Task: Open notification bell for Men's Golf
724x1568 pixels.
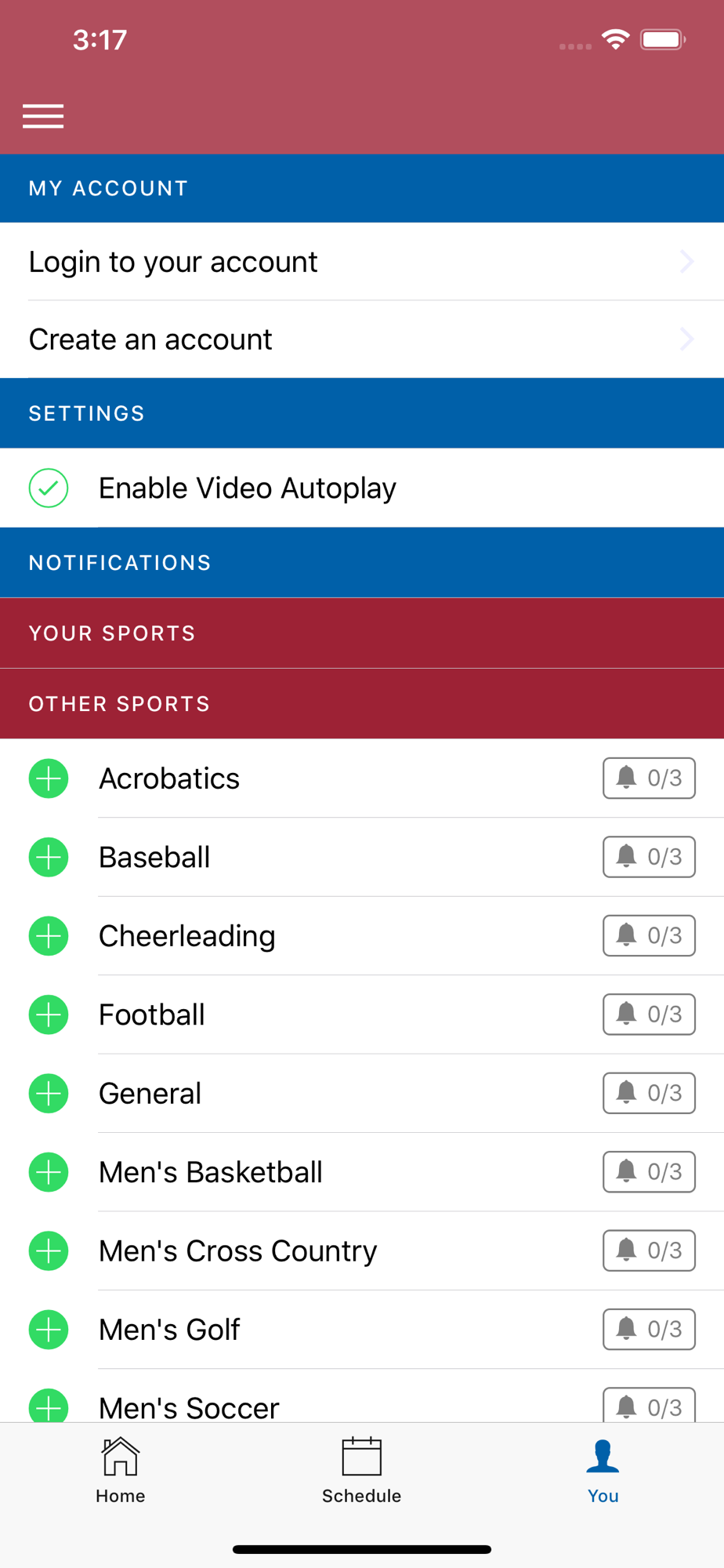Action: pos(648,1330)
